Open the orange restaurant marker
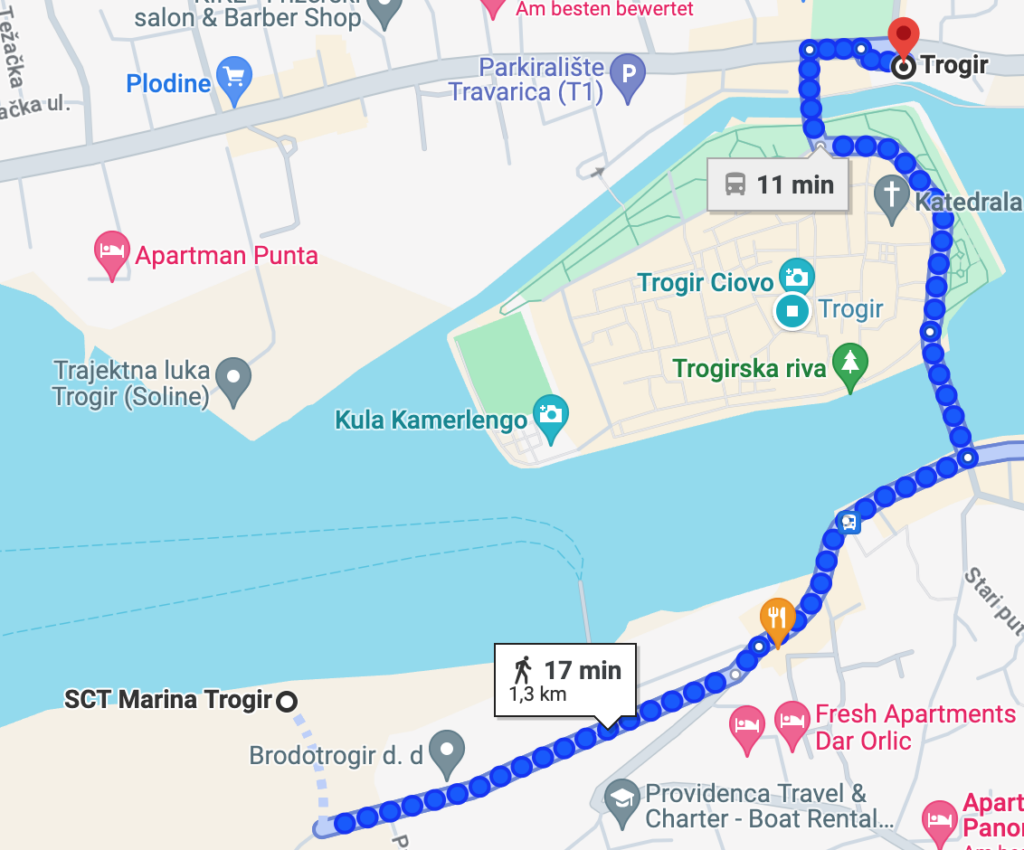1024x850 pixels. click(777, 616)
